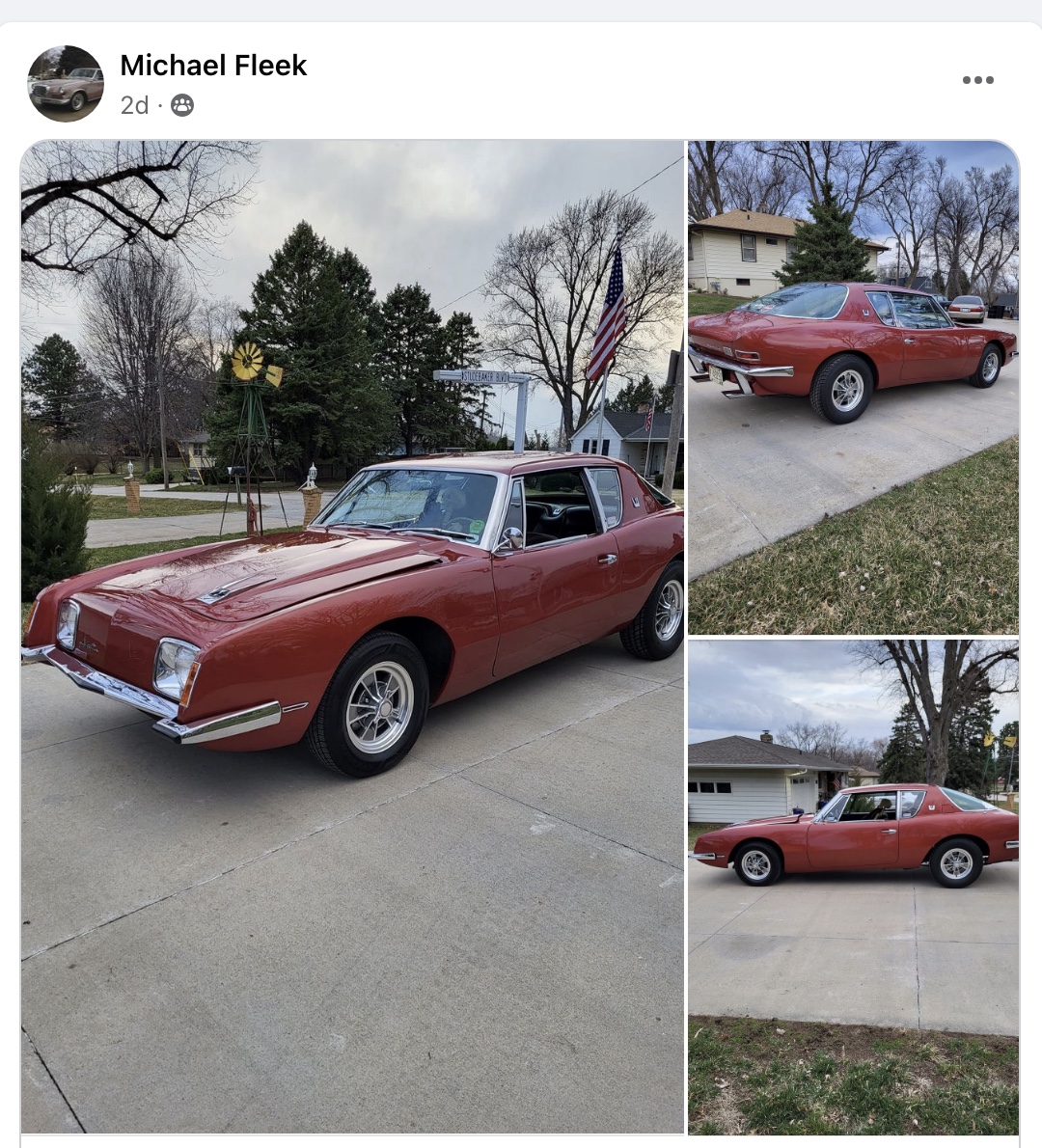Open Michael Fleek's profile name link
This screenshot has height=1148, width=1042.
click(x=213, y=66)
